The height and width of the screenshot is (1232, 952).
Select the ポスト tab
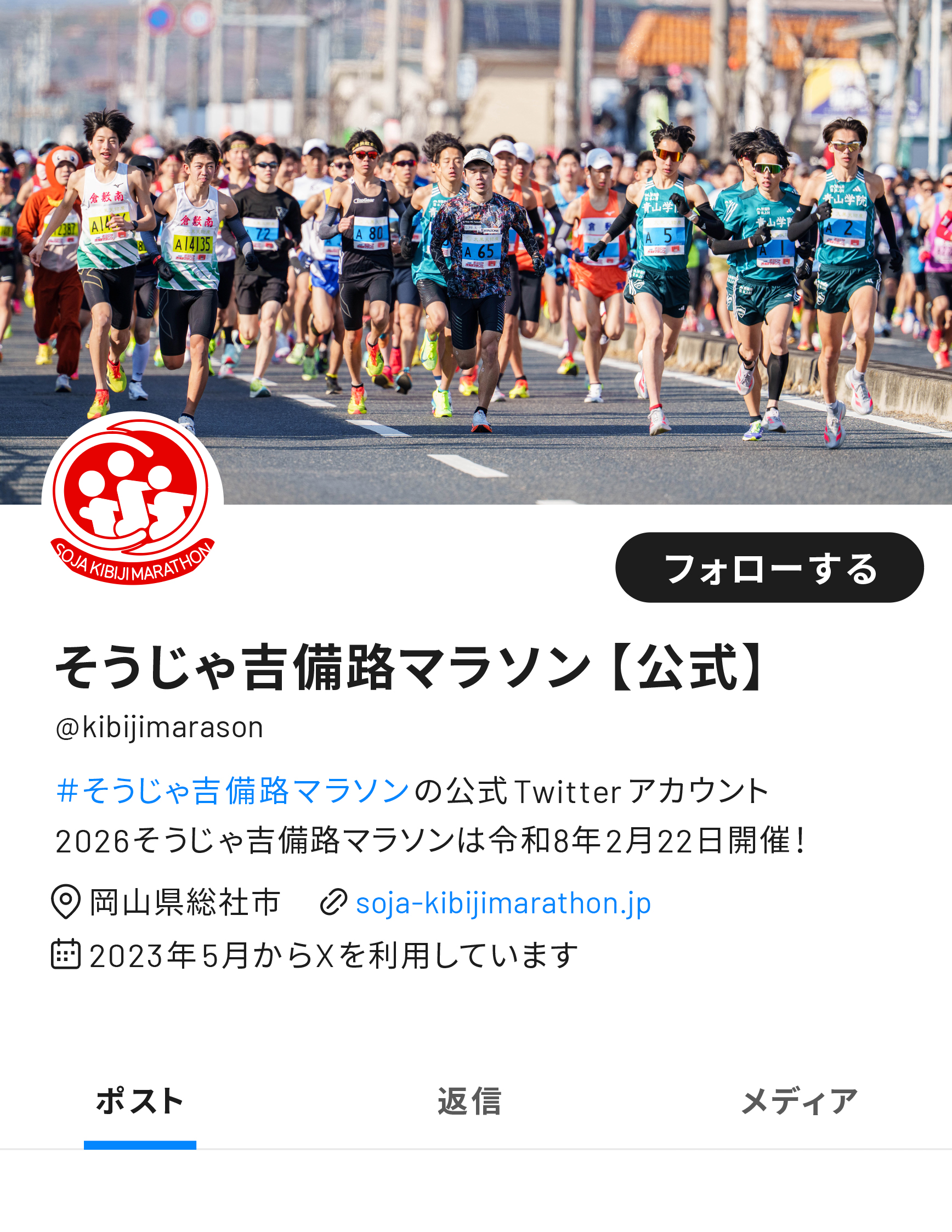point(140,1100)
